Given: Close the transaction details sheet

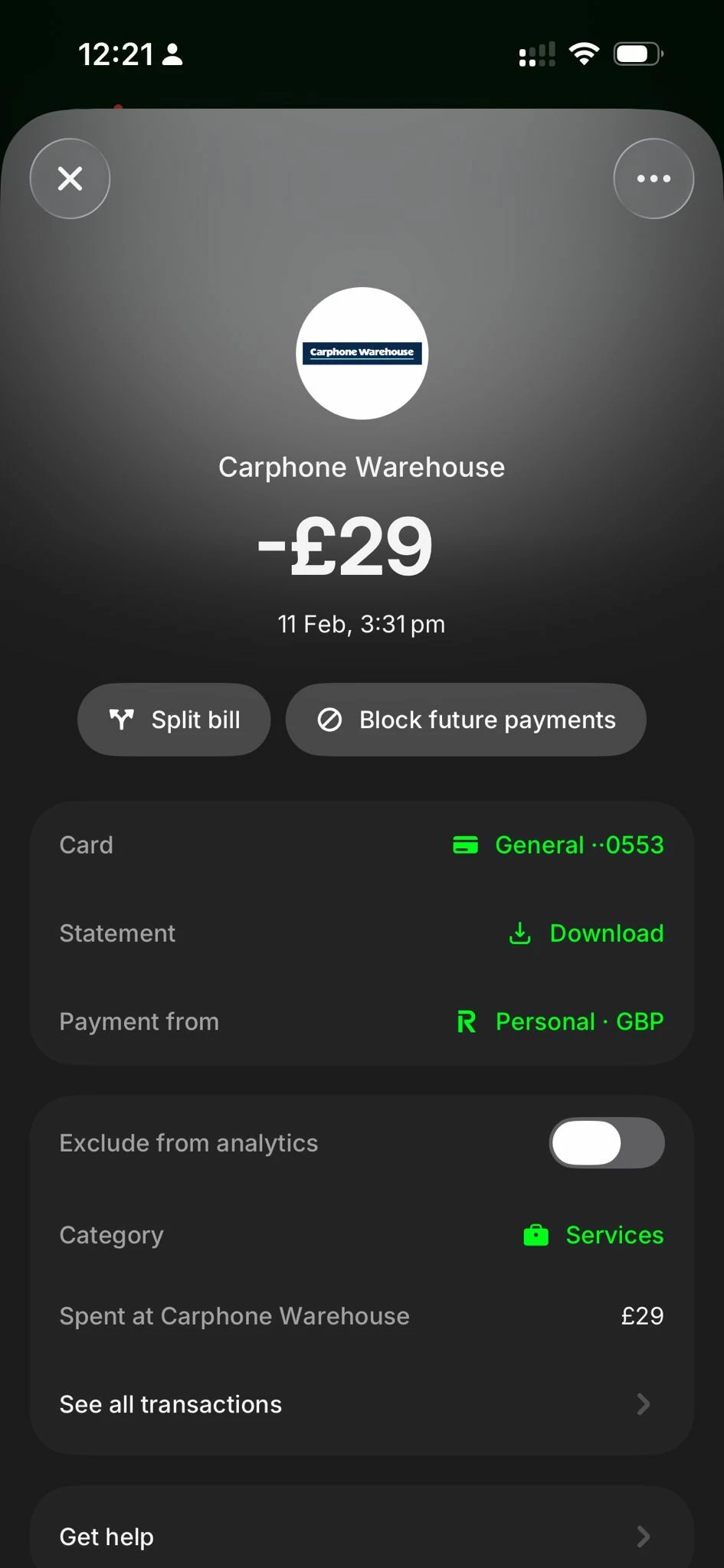Looking at the screenshot, I should [x=70, y=178].
